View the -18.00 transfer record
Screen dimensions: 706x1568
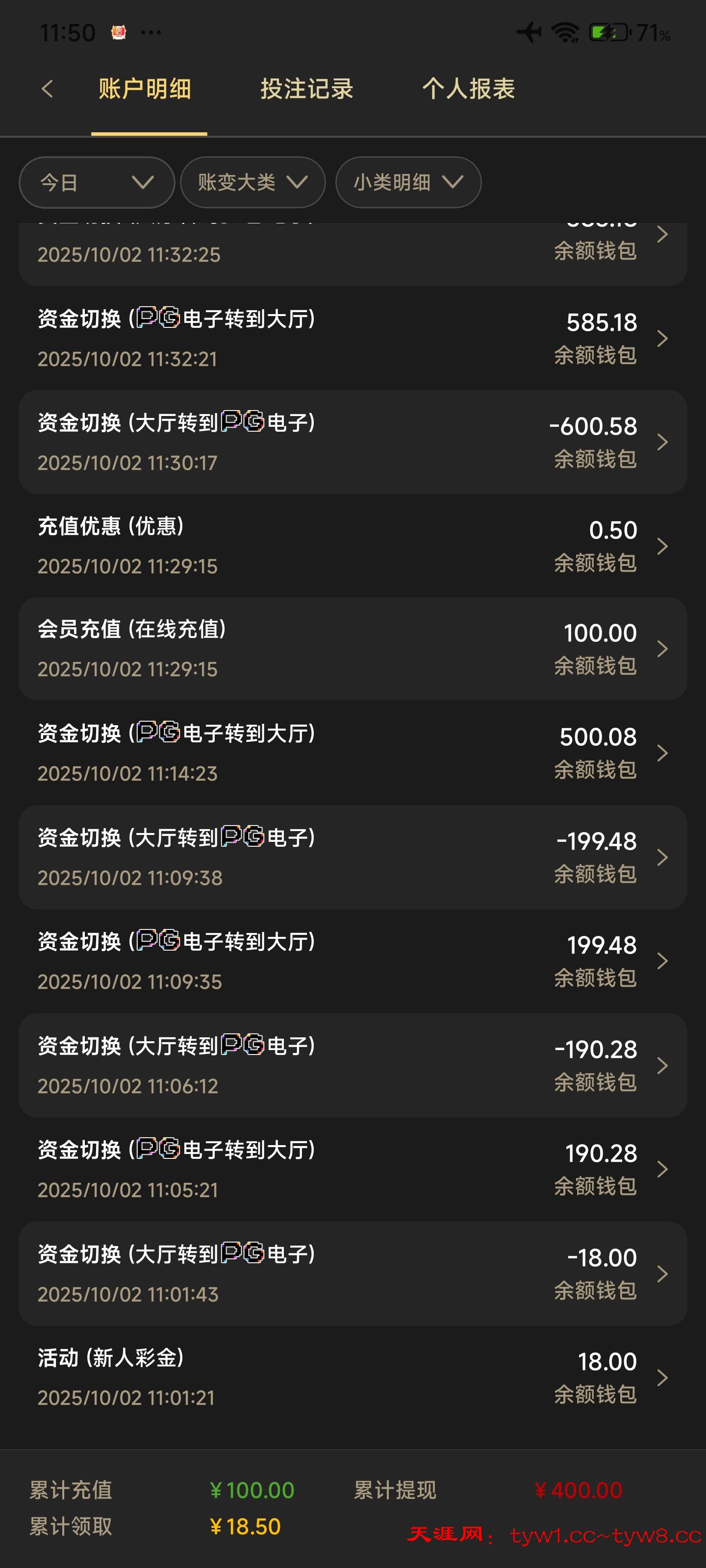[353, 1274]
